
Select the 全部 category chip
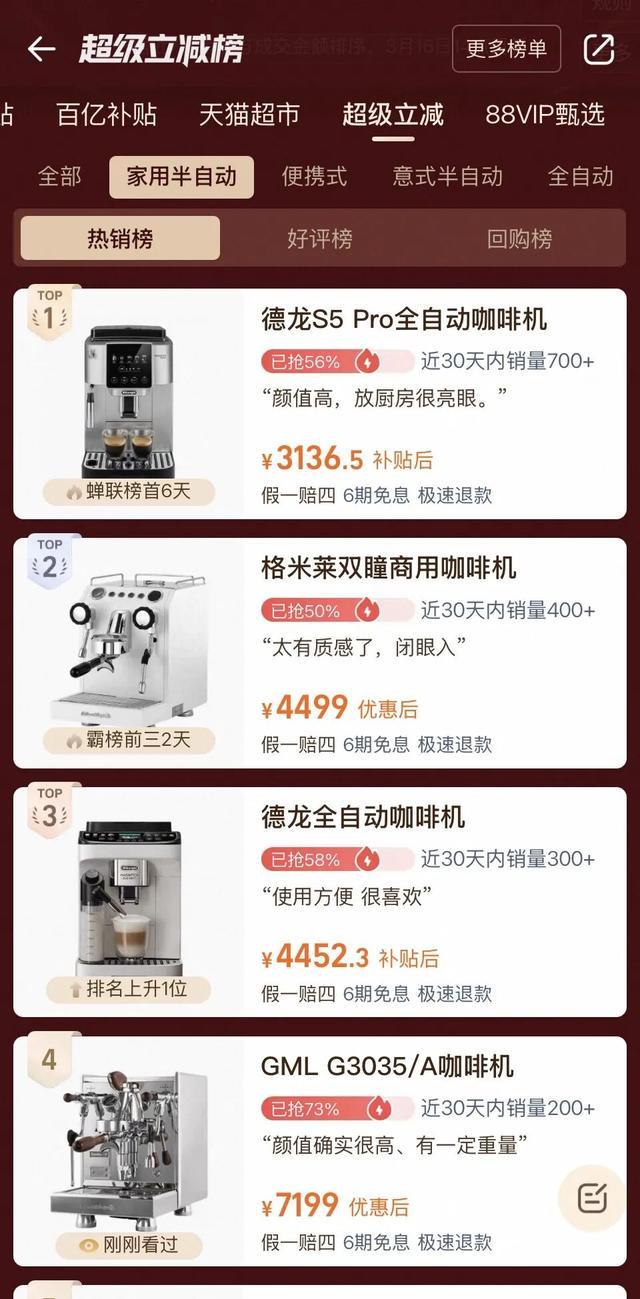coord(59,177)
